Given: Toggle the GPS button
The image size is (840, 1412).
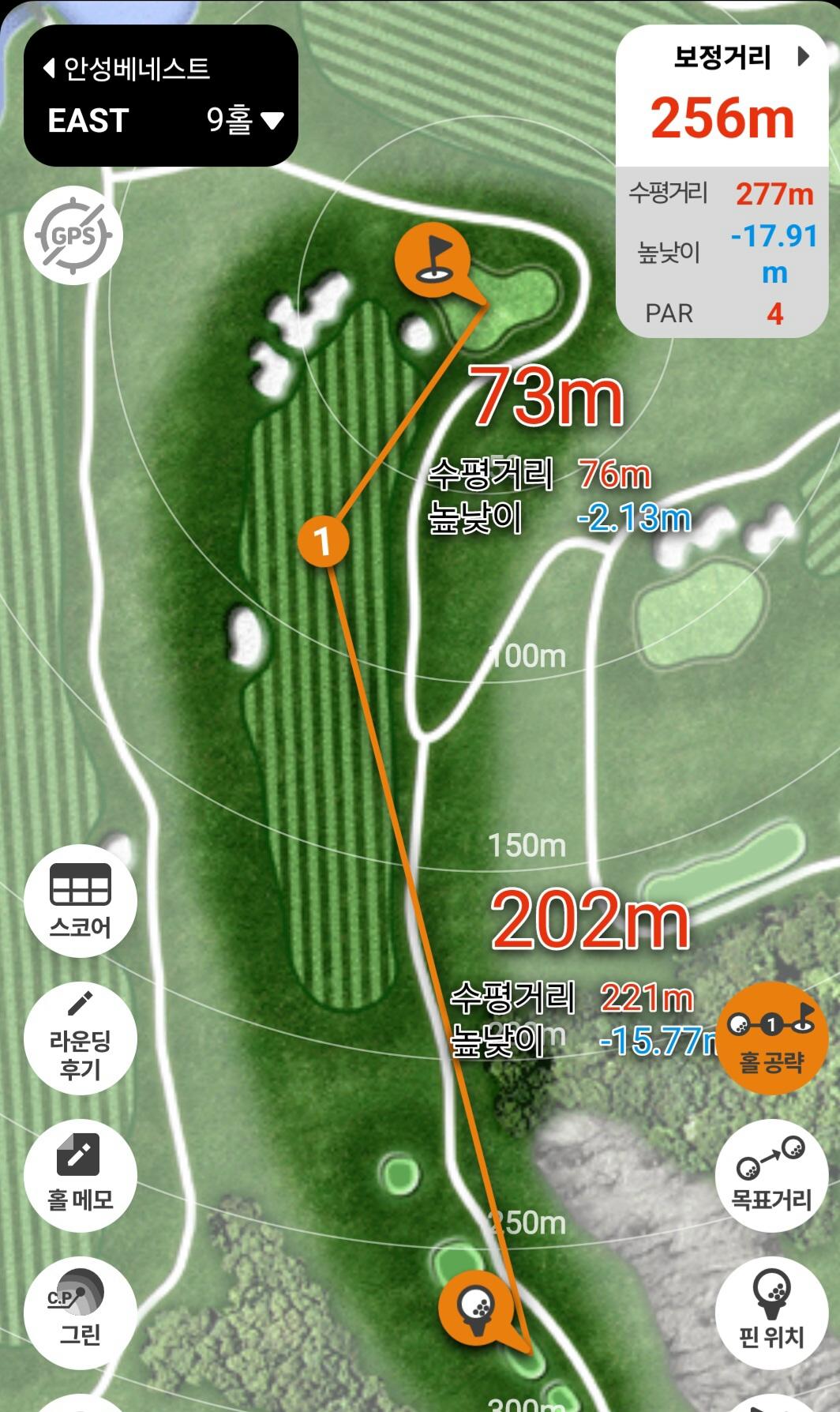Looking at the screenshot, I should tap(73, 235).
